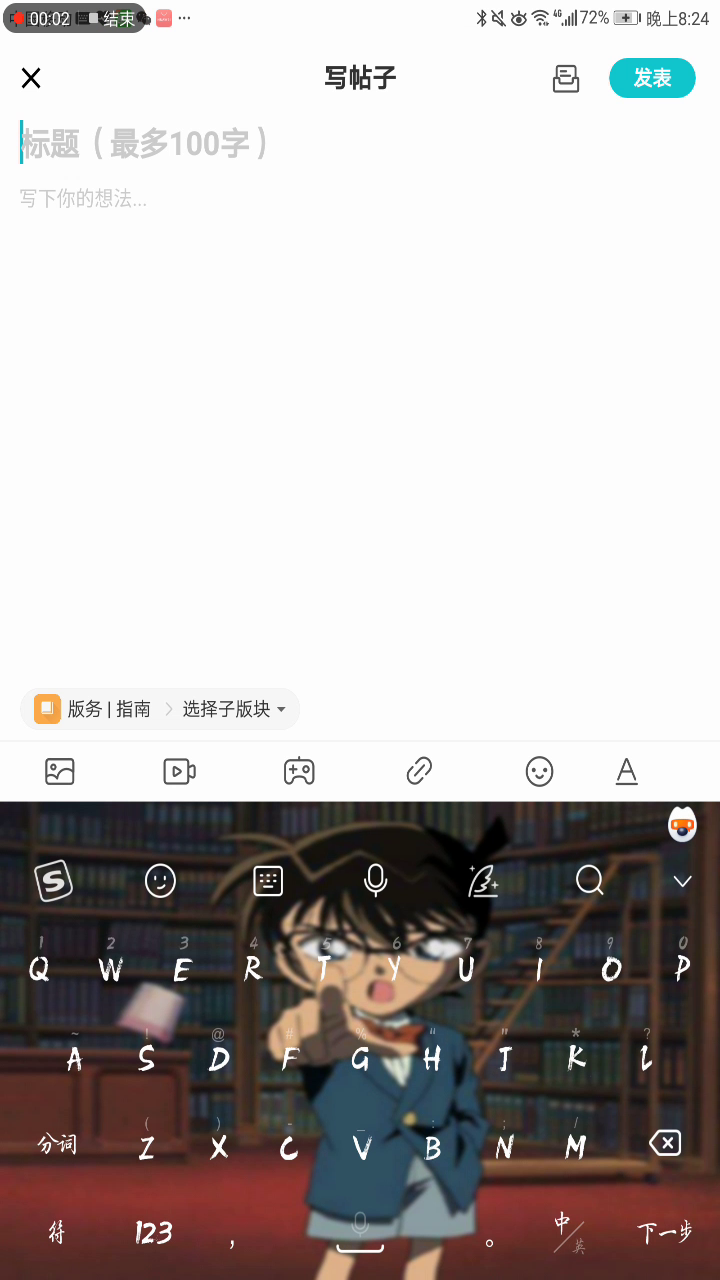Switch keyboard to 123 number mode
This screenshot has width=720, height=1280.
(x=153, y=1233)
